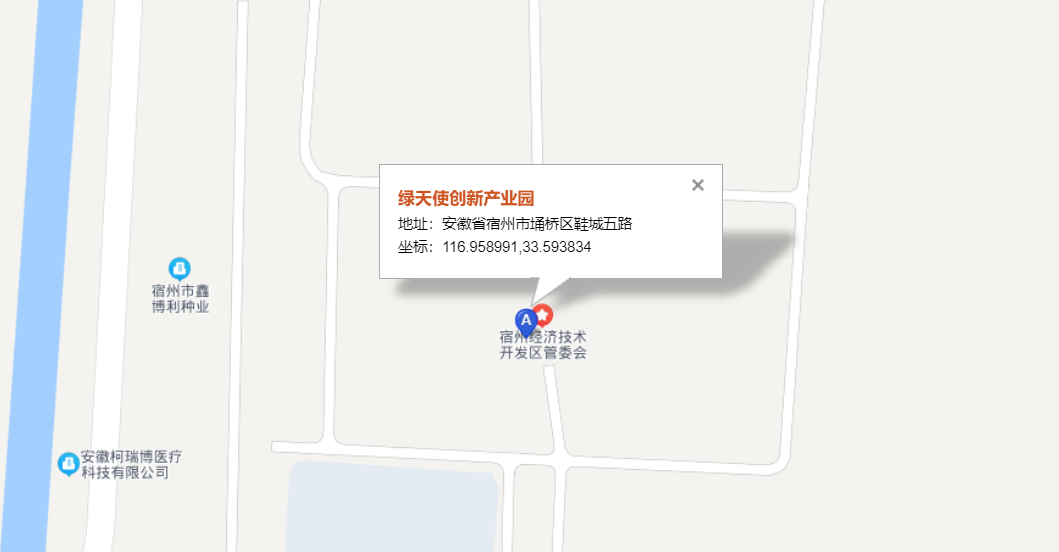Tap the red star marker for 宿州经济技术开发区管委会
This screenshot has width=1059, height=552.
543,316
